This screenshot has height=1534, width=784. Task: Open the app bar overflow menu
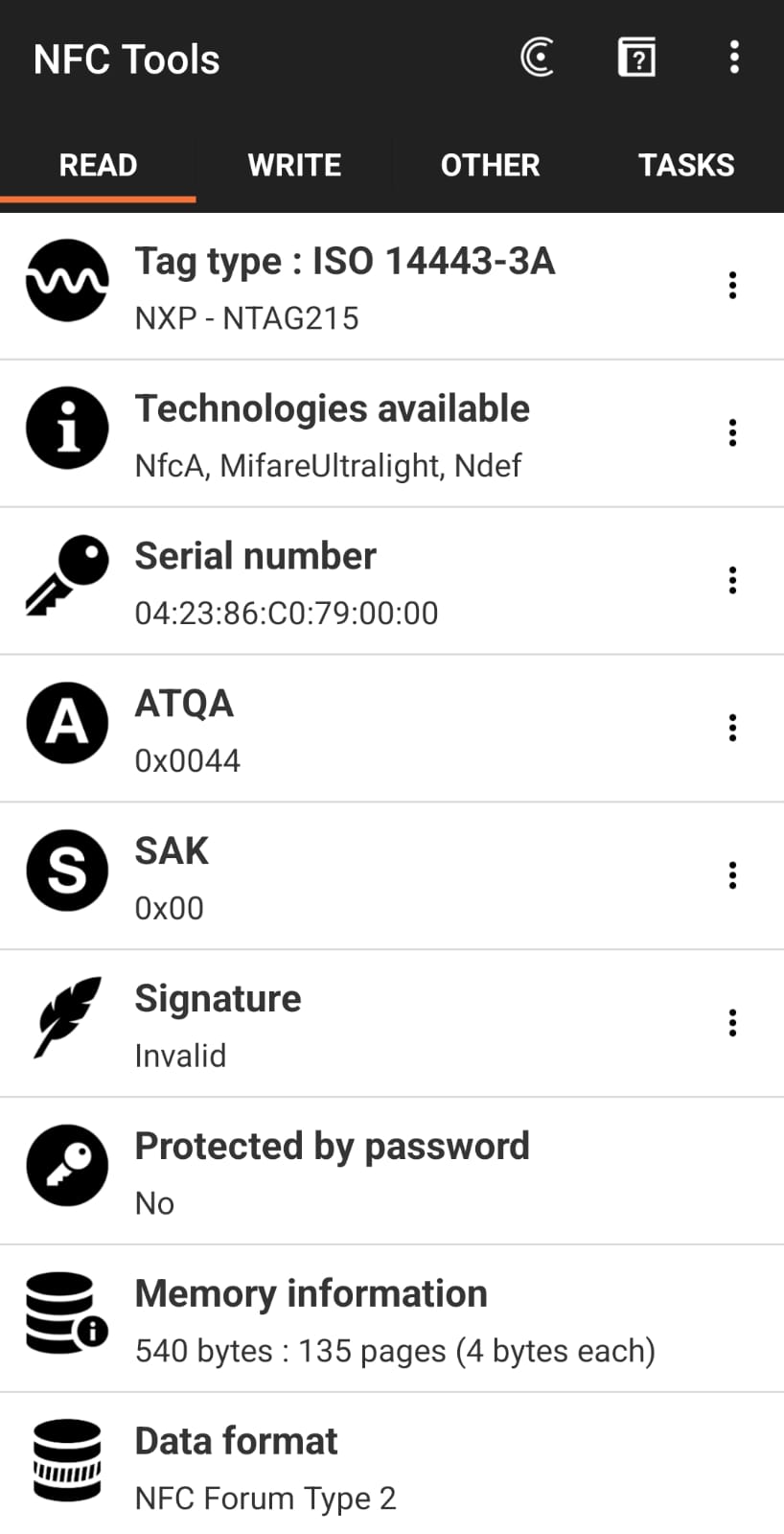pyautogui.click(x=734, y=58)
